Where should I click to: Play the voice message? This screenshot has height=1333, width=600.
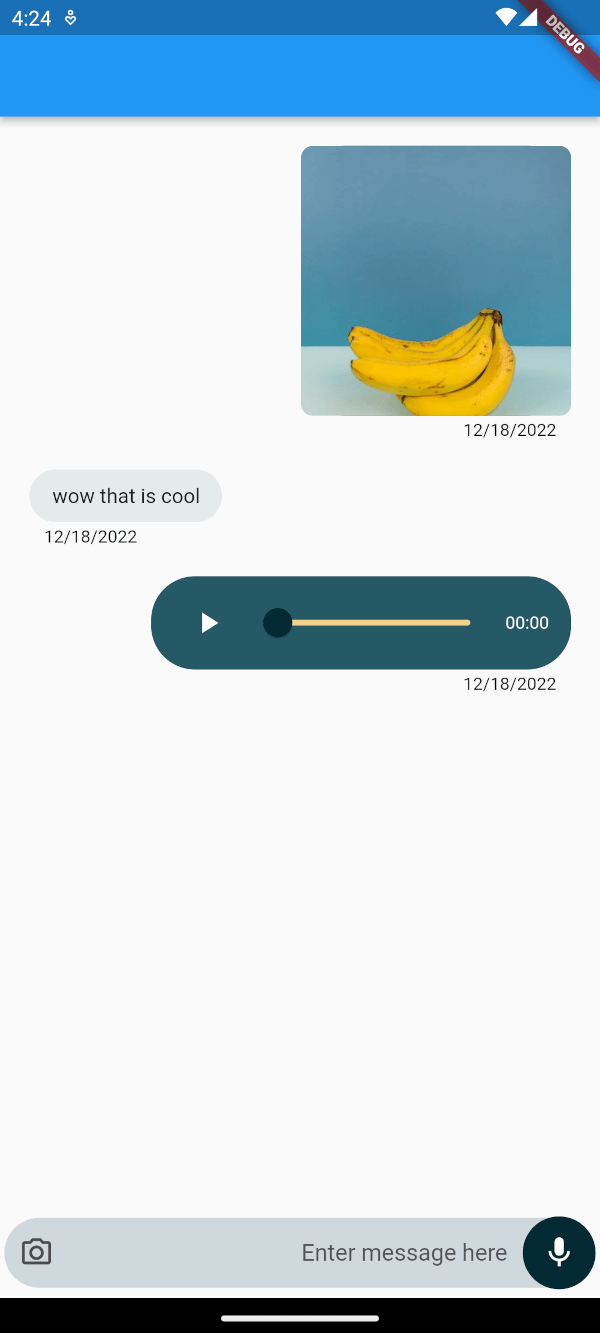pos(209,623)
